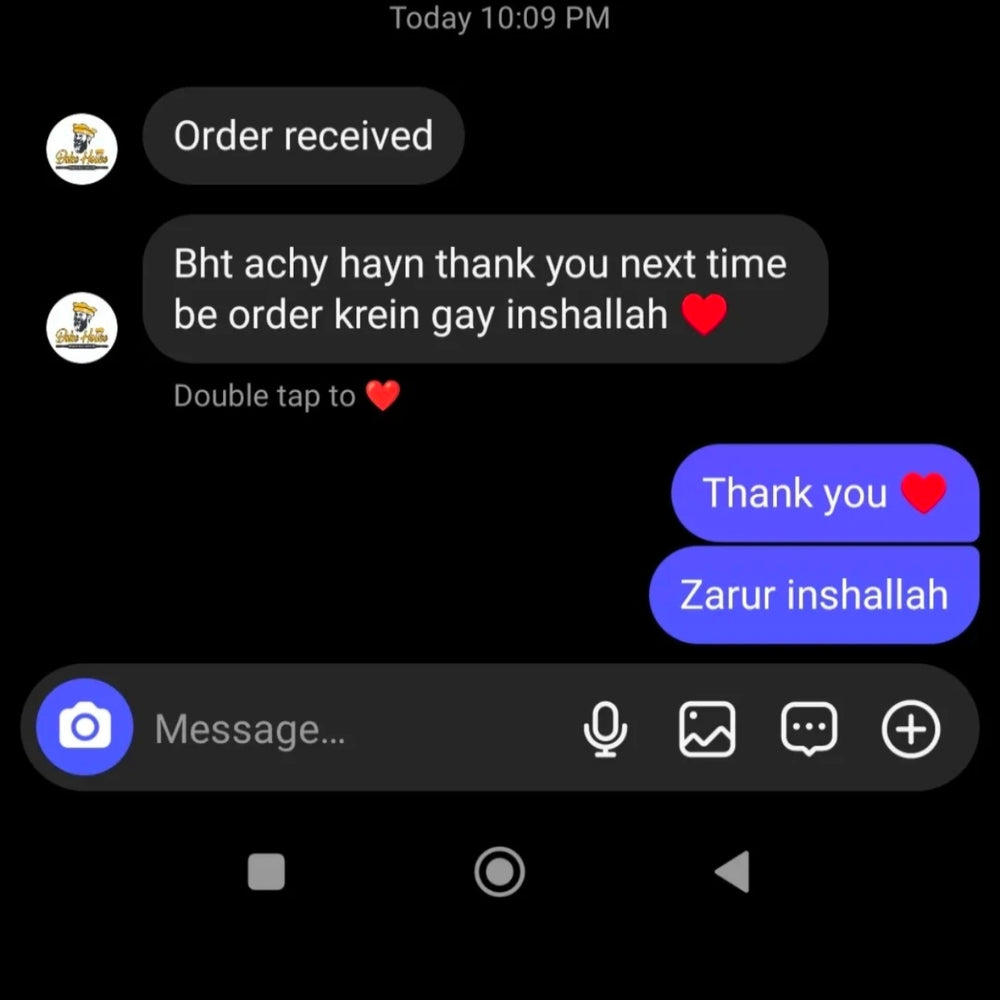1000x1000 pixels.
Task: Go back using the system back button
Action: pos(733,871)
